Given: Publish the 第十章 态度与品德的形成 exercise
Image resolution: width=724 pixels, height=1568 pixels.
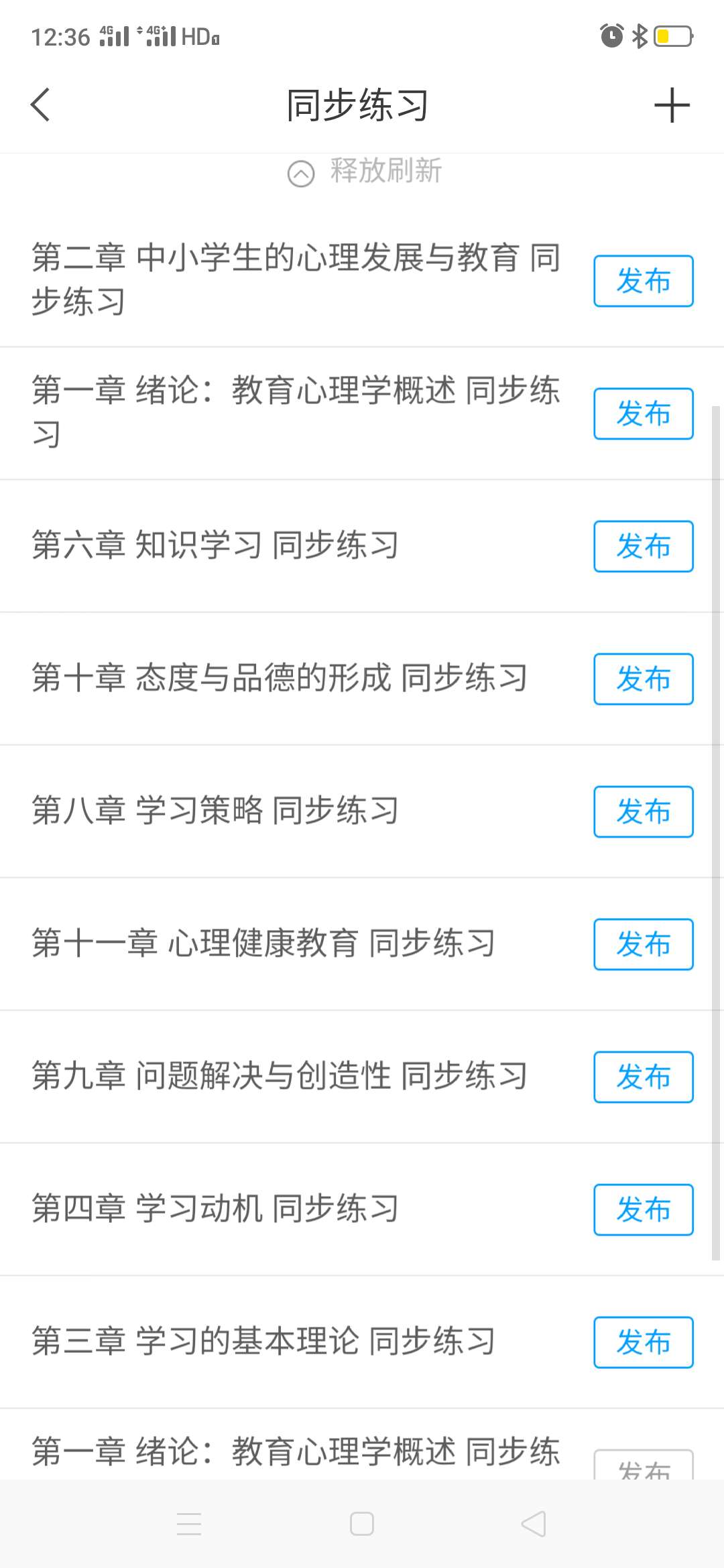Looking at the screenshot, I should coord(643,679).
